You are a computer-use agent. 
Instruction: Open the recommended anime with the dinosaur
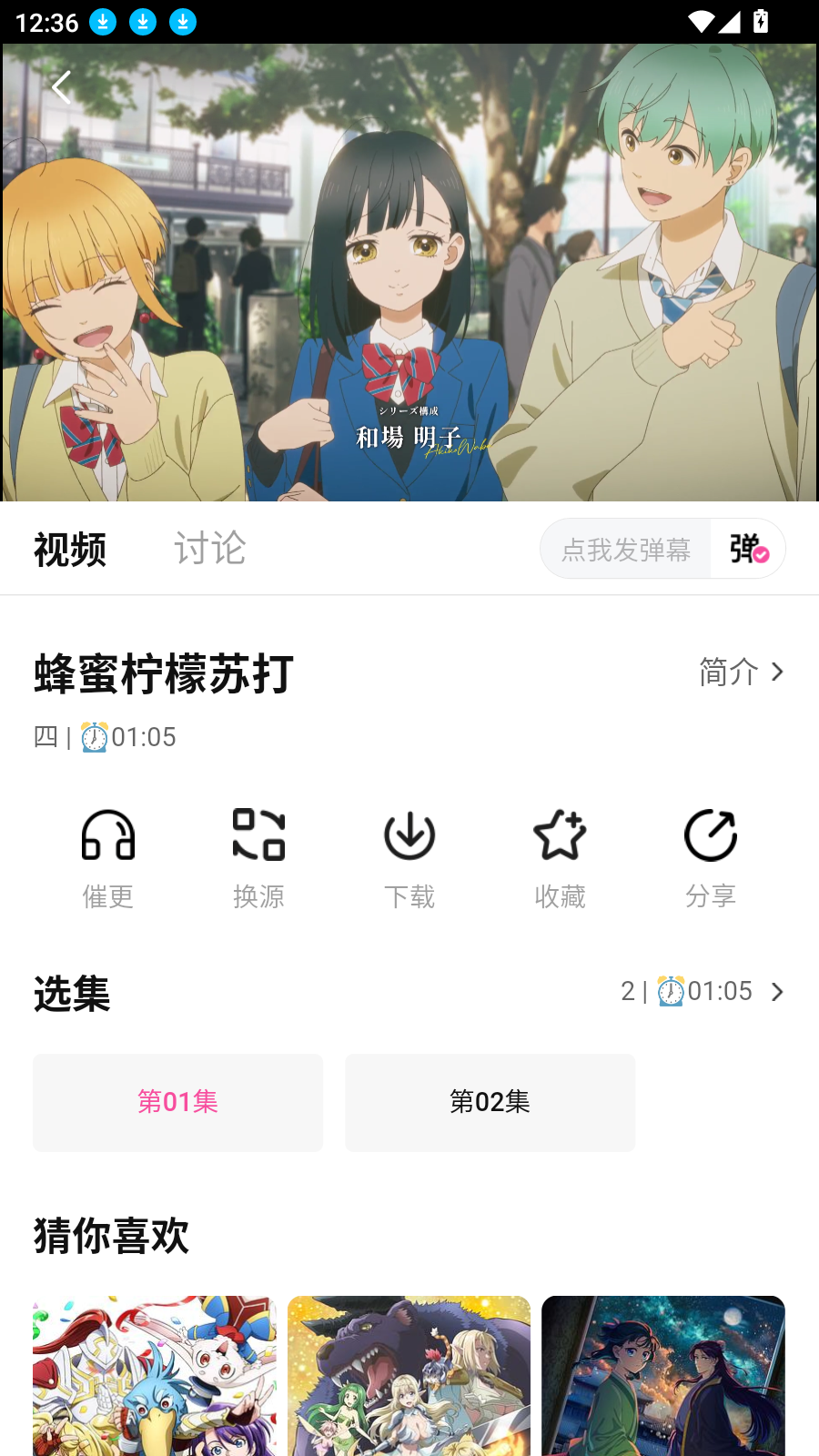409,1374
